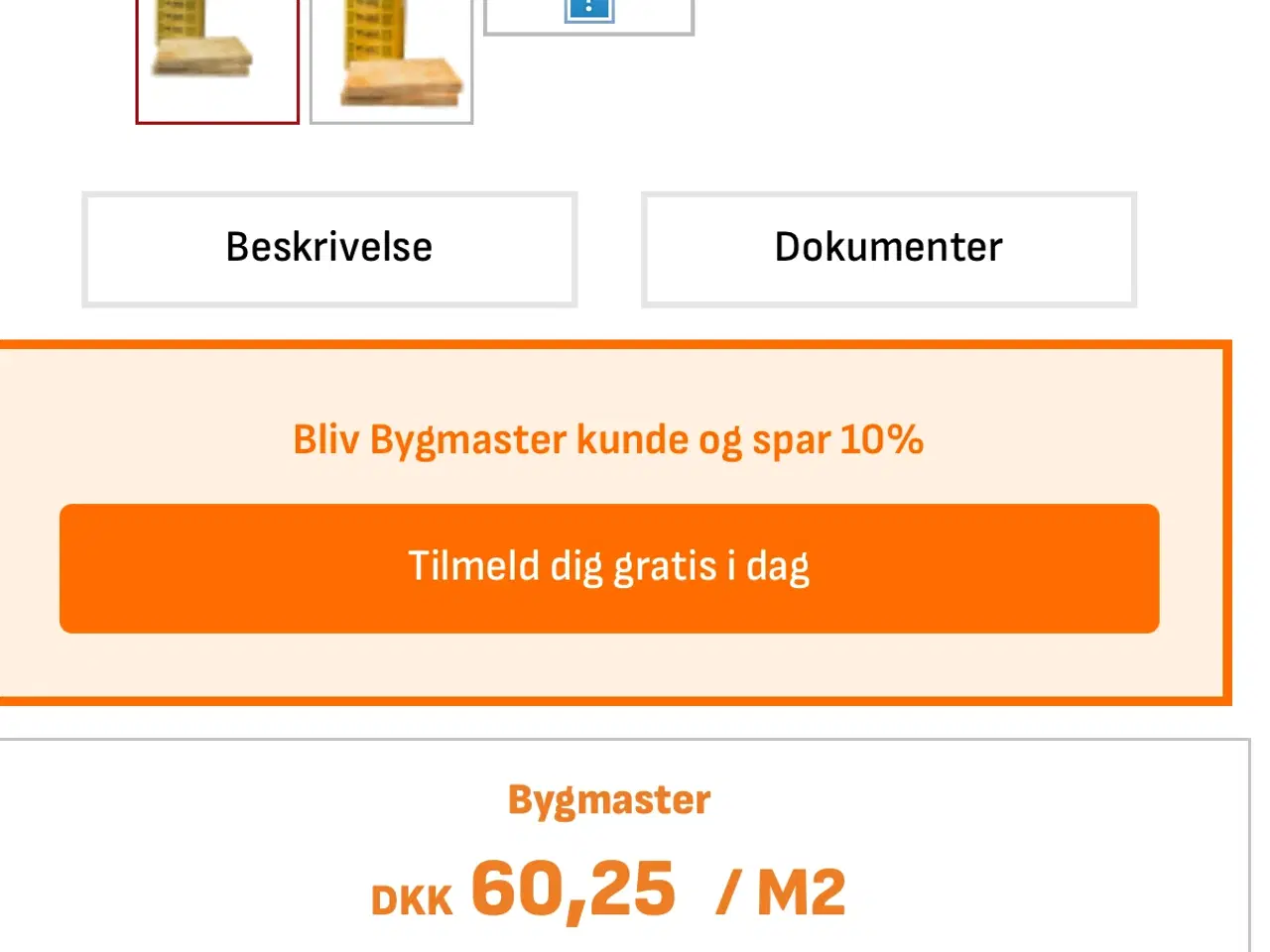Show the Dokumenter section
This screenshot has height=952, width=1270.
coord(889,249)
